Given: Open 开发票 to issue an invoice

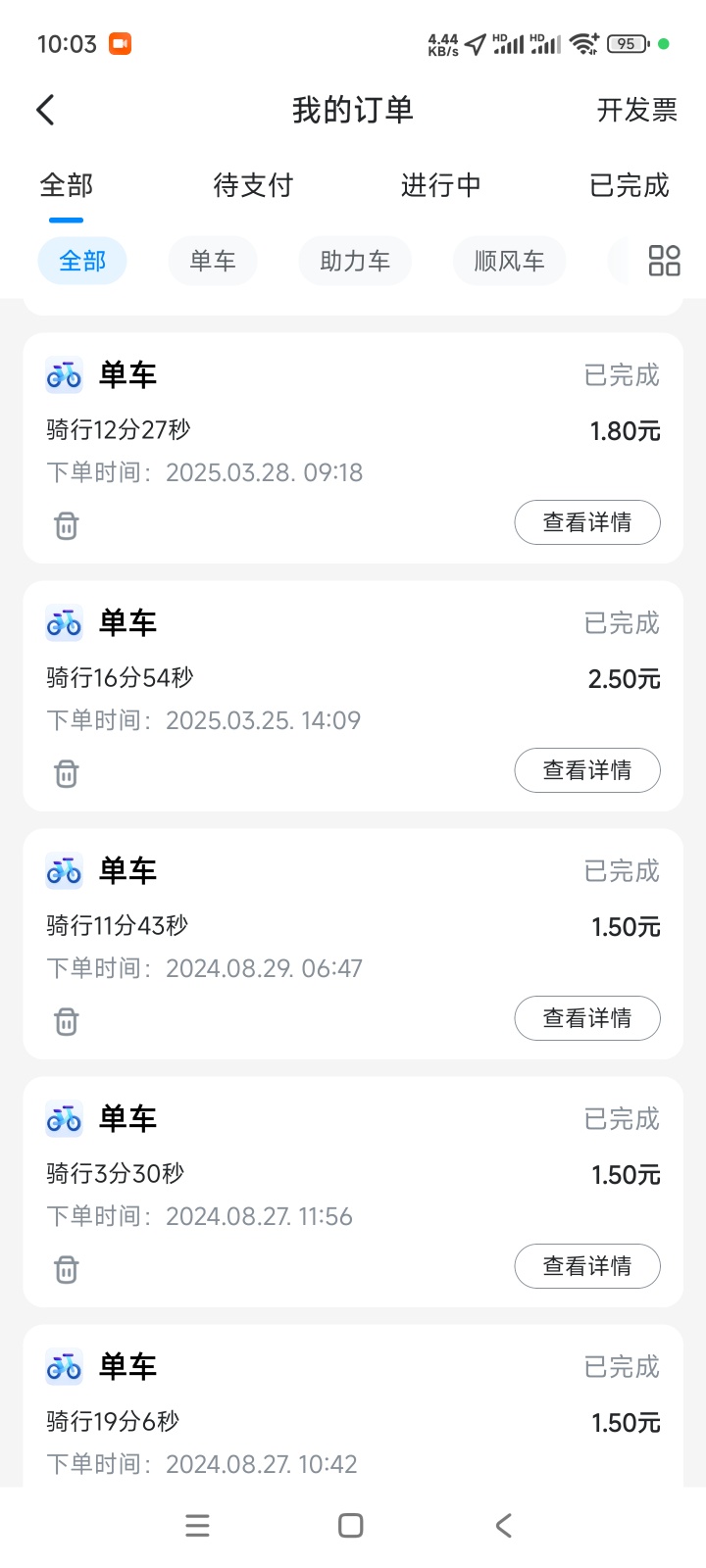Looking at the screenshot, I should [637, 110].
